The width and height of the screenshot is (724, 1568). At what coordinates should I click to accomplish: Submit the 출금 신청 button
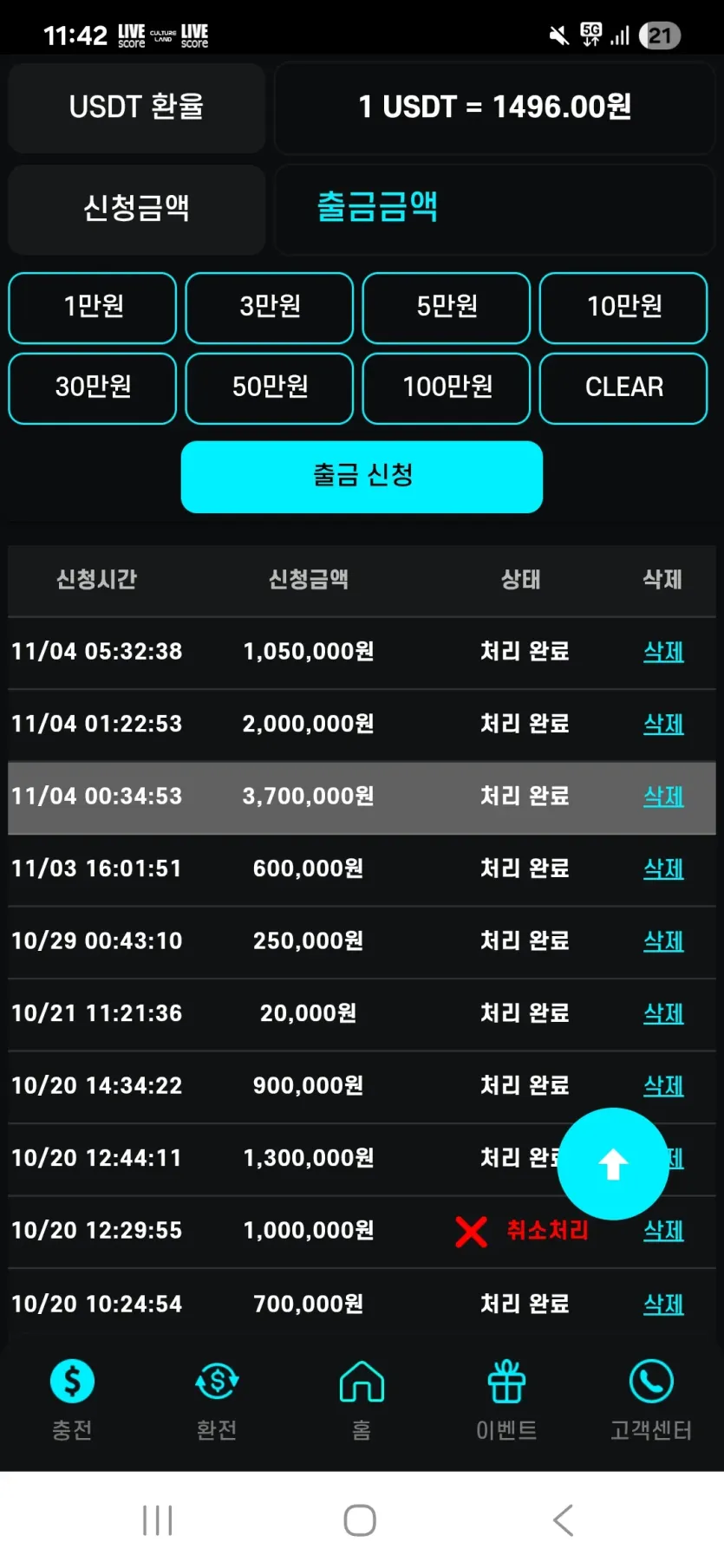tap(362, 477)
